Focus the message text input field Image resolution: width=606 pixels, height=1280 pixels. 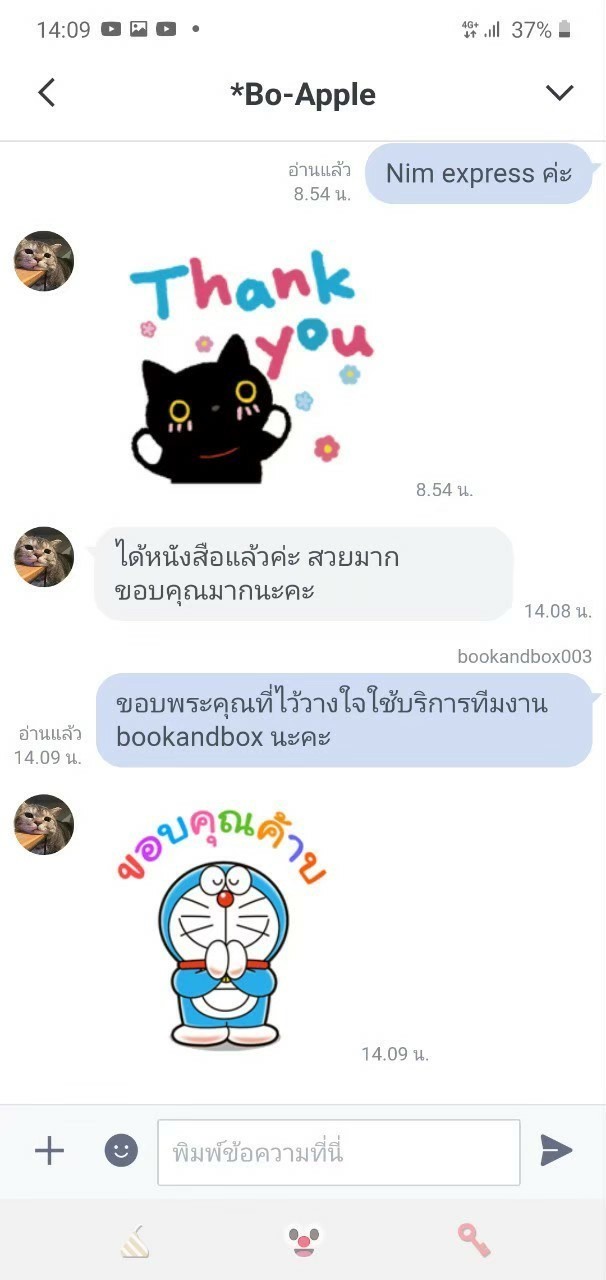(339, 1152)
